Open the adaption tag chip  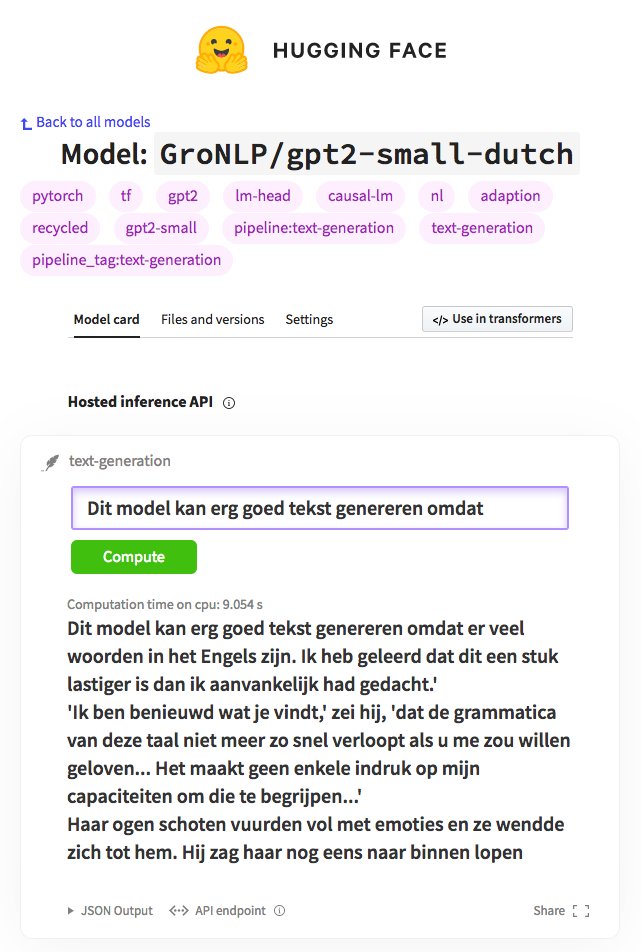(510, 196)
